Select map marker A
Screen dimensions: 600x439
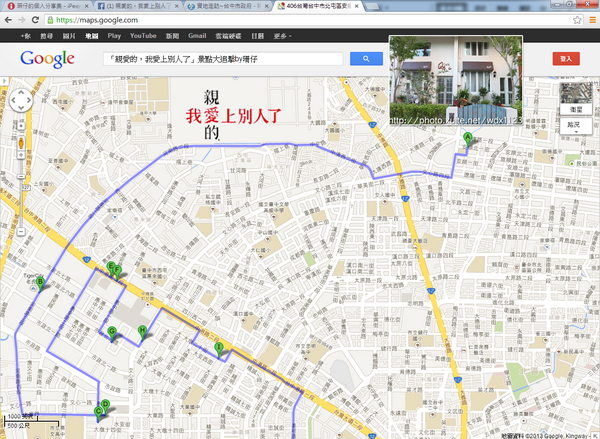click(467, 140)
